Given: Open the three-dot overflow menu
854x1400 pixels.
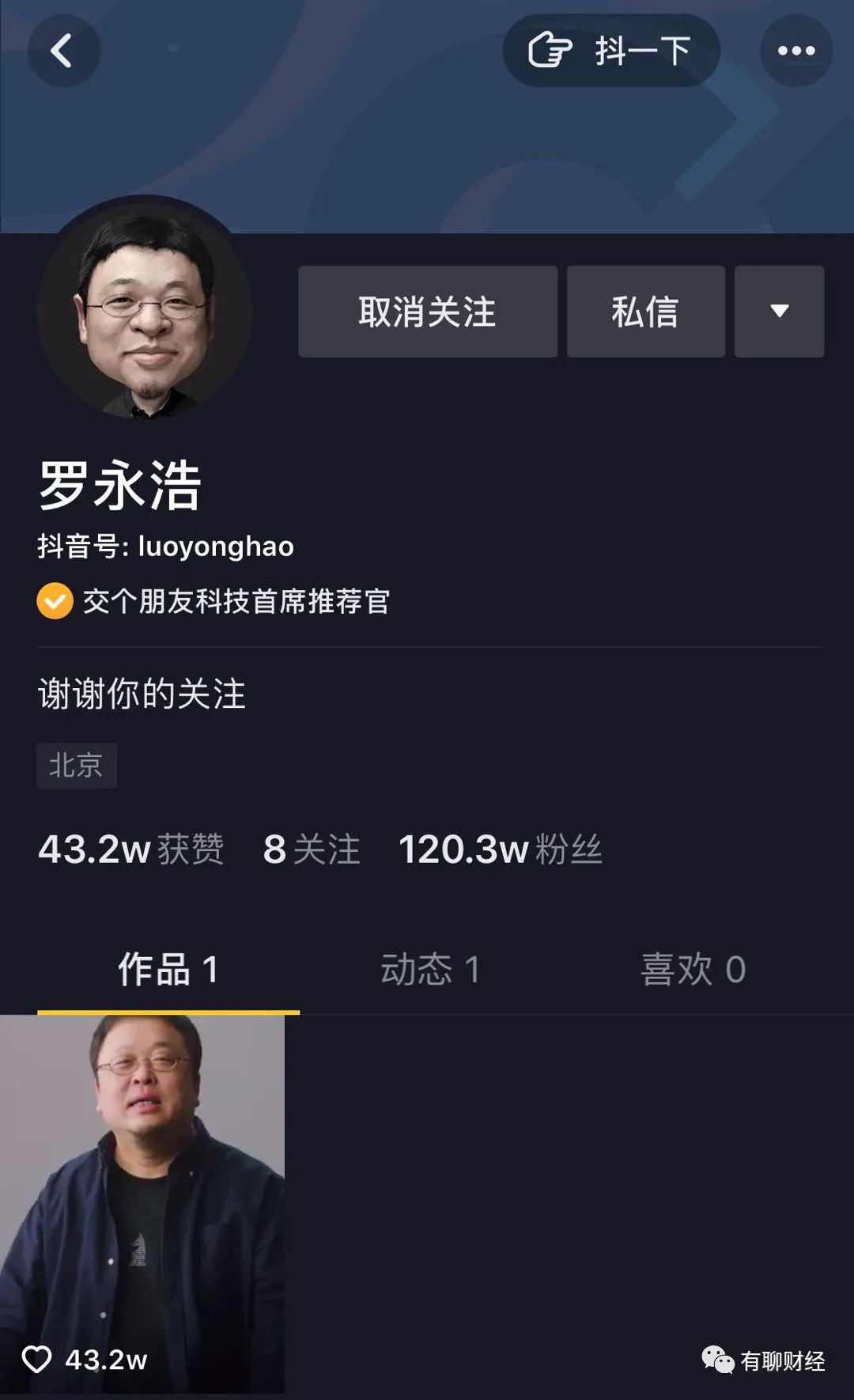Looking at the screenshot, I should pos(795,51).
